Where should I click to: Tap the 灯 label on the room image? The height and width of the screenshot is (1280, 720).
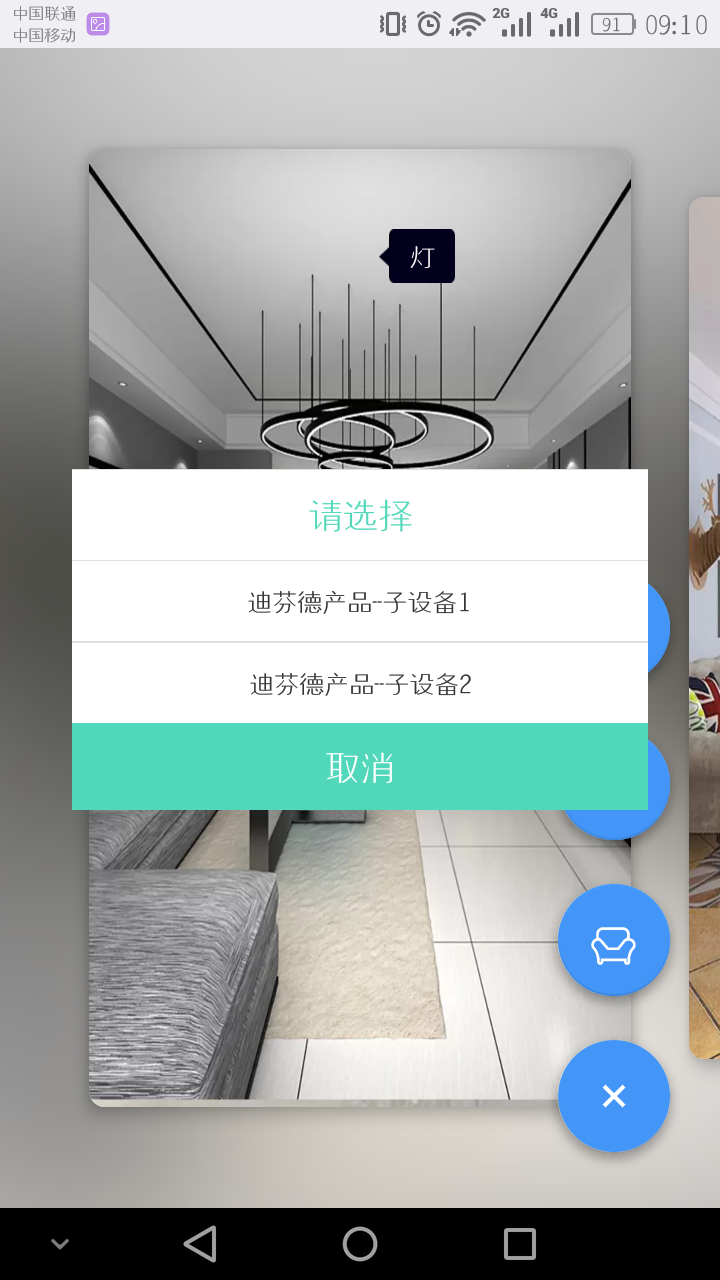point(422,257)
